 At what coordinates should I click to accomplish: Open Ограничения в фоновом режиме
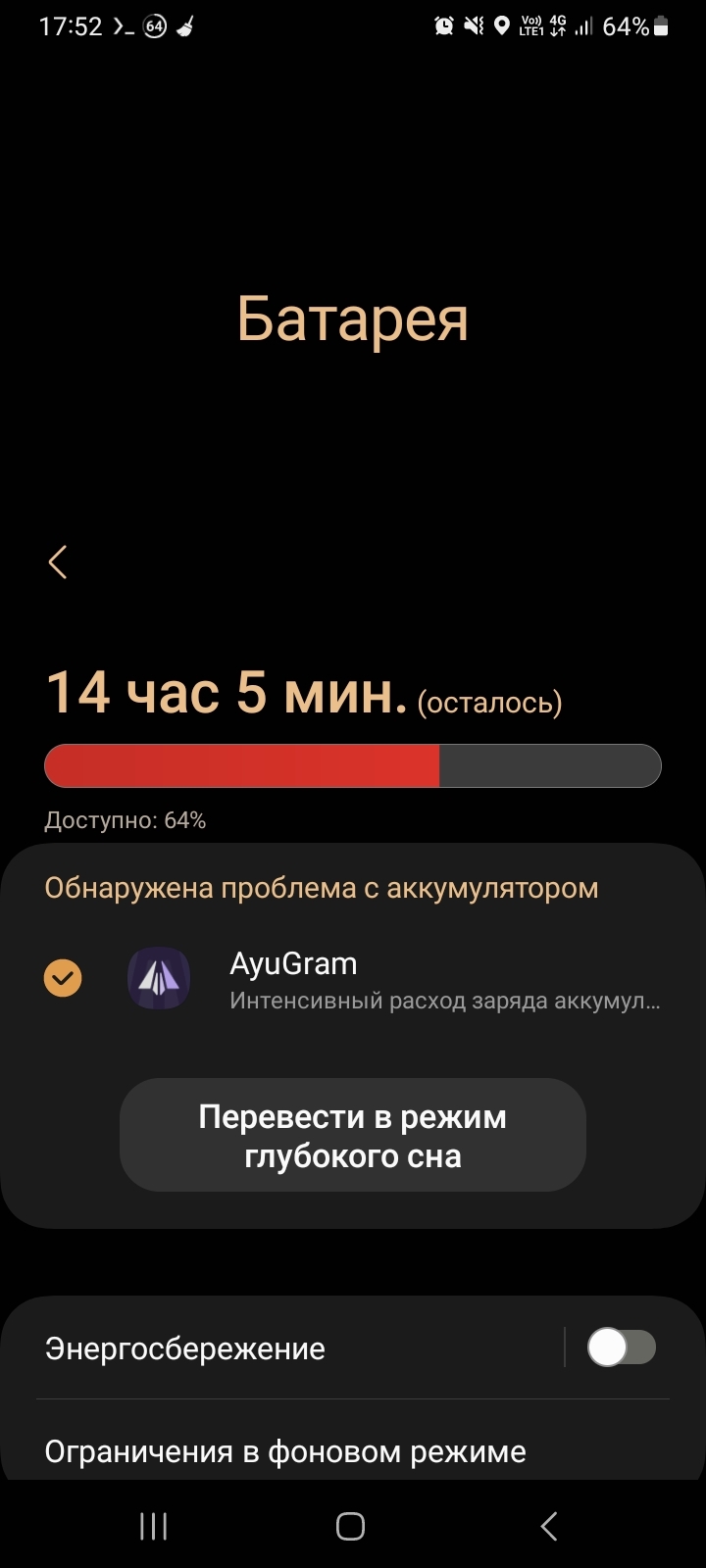click(284, 1451)
